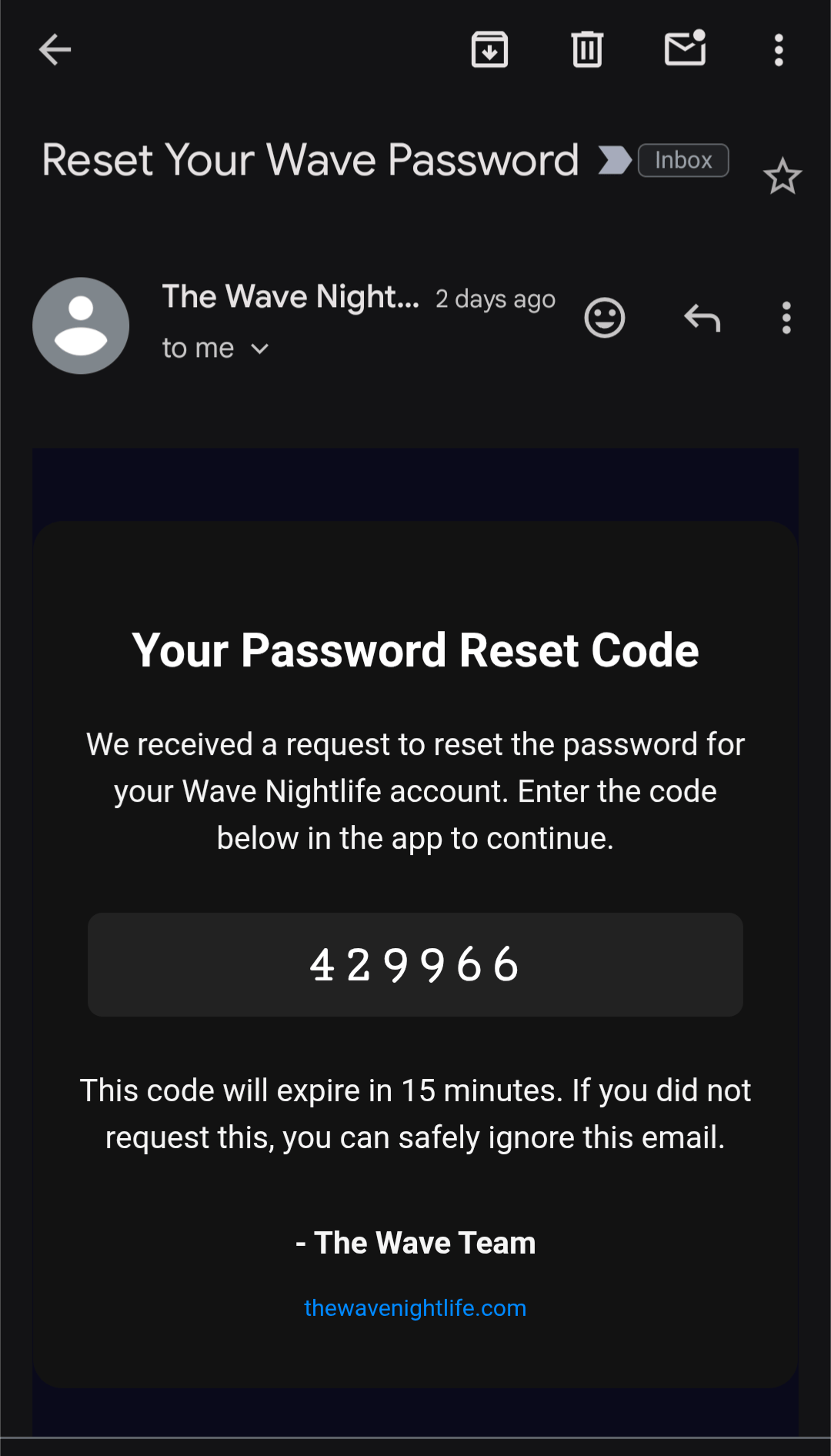Star the Reset Your Wave Password email

[x=783, y=177]
